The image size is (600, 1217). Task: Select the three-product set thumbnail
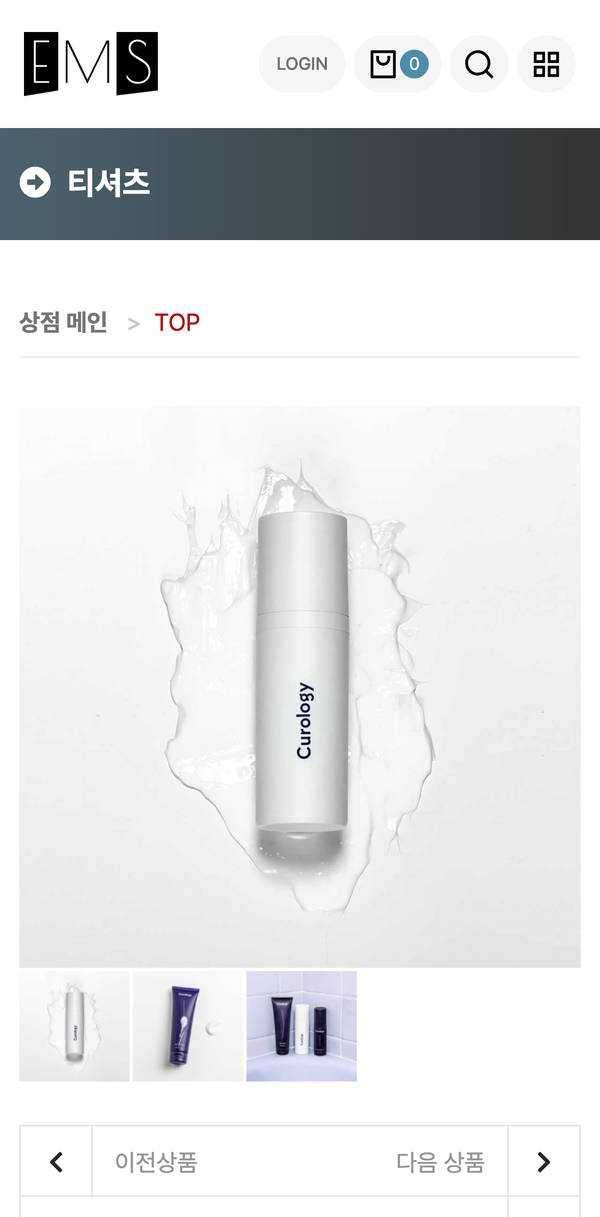[302, 1026]
